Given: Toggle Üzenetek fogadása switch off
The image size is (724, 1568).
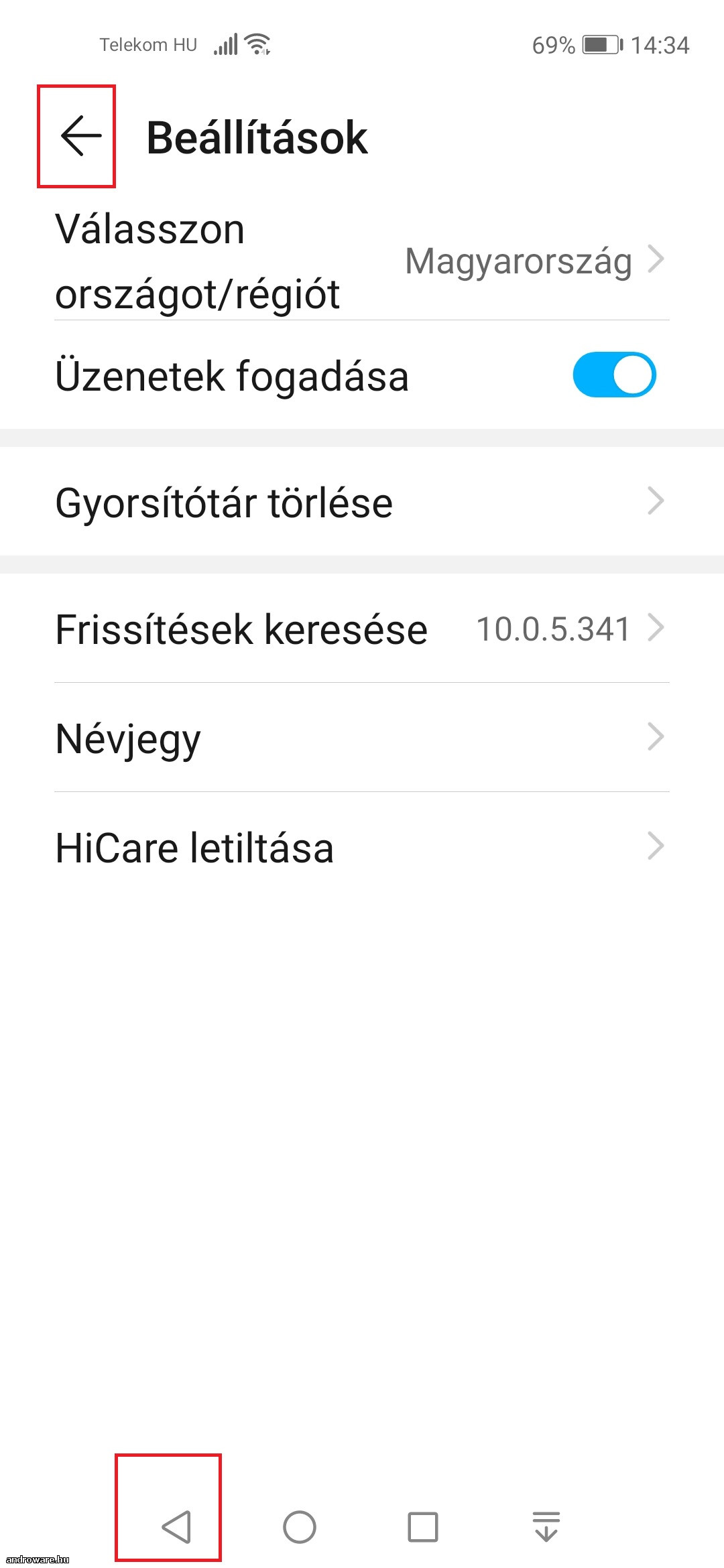Looking at the screenshot, I should click(x=614, y=375).
